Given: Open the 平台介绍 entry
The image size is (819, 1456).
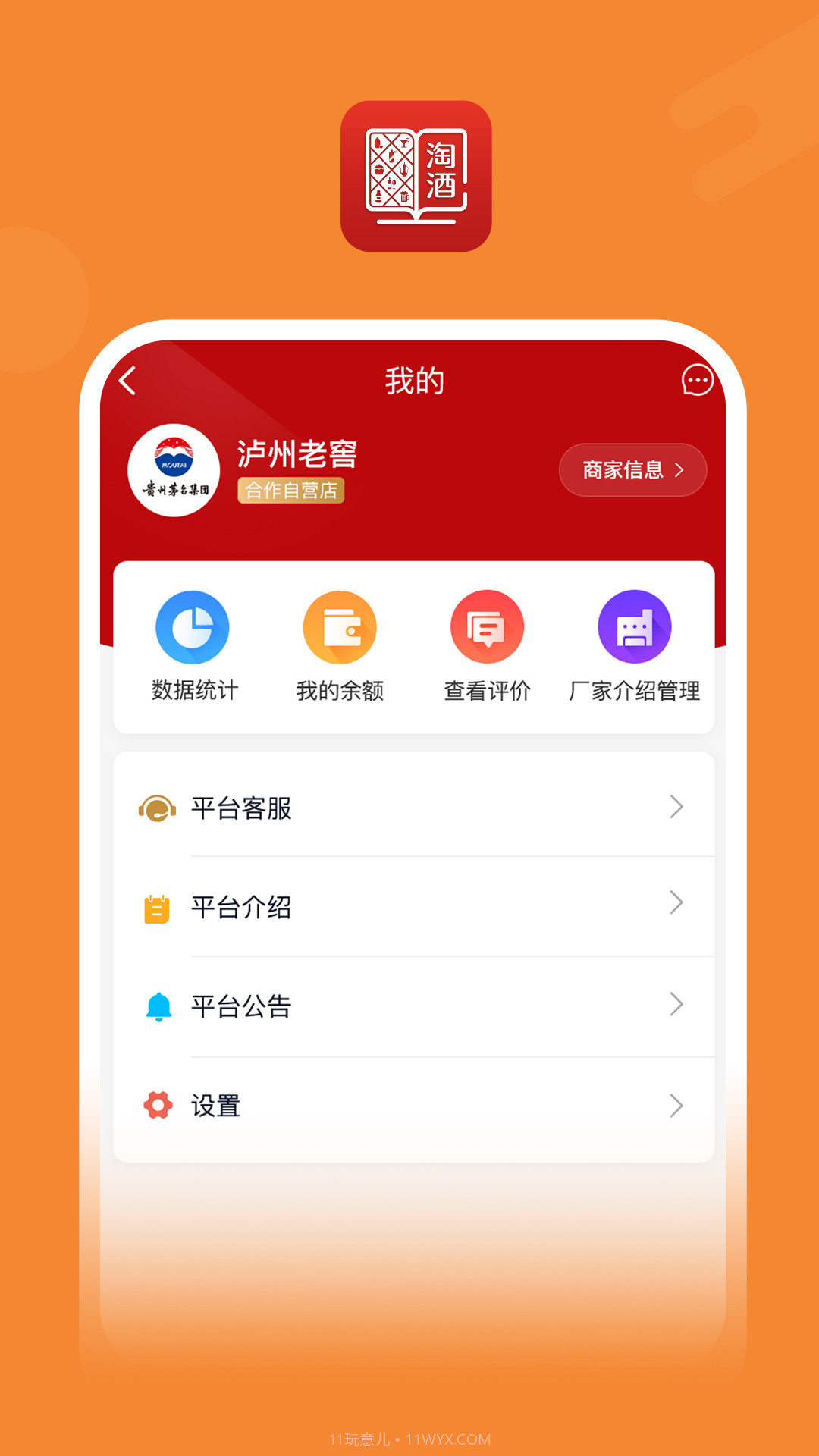Looking at the screenshot, I should pyautogui.click(x=241, y=907).
